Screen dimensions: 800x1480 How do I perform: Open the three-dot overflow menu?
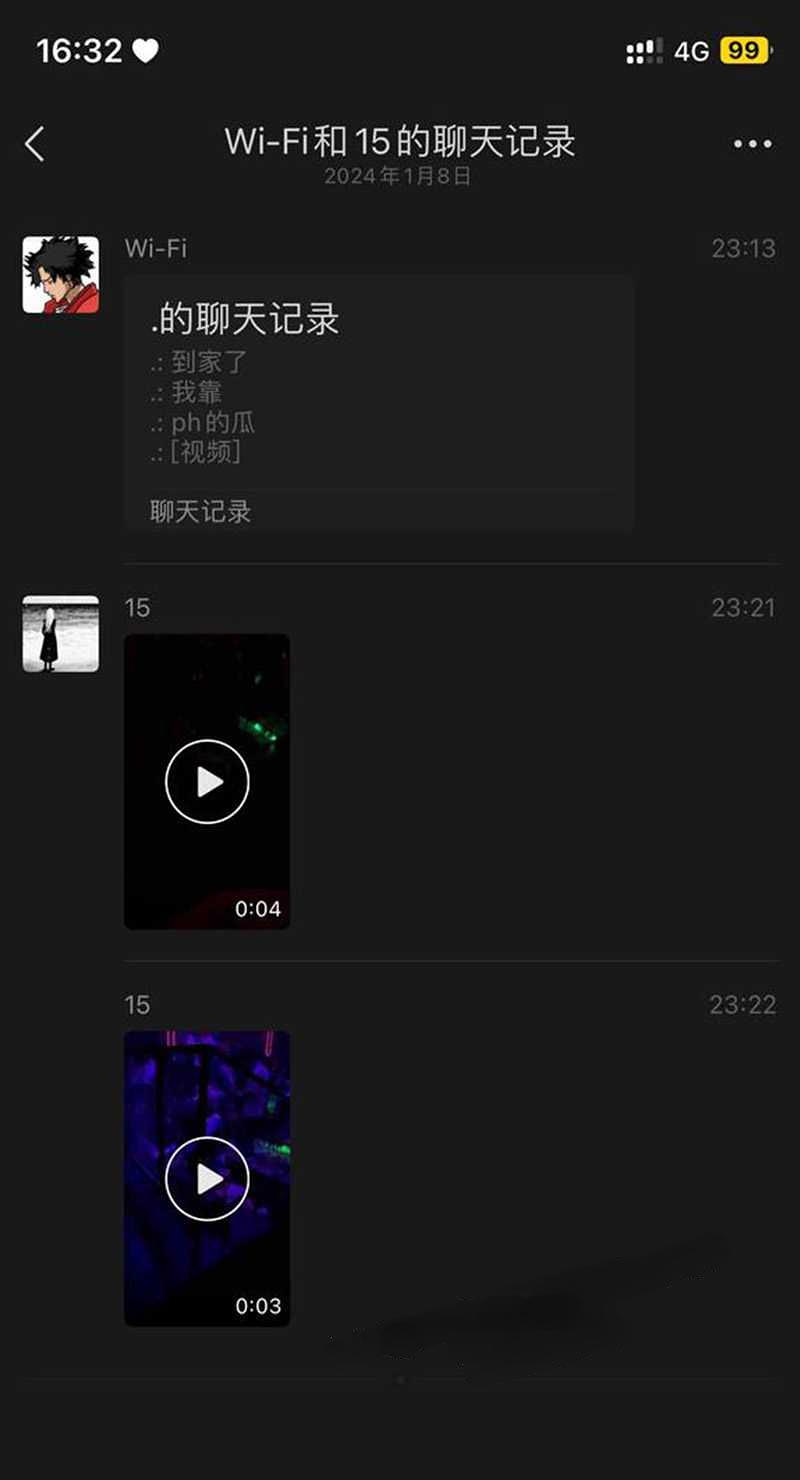pos(752,144)
